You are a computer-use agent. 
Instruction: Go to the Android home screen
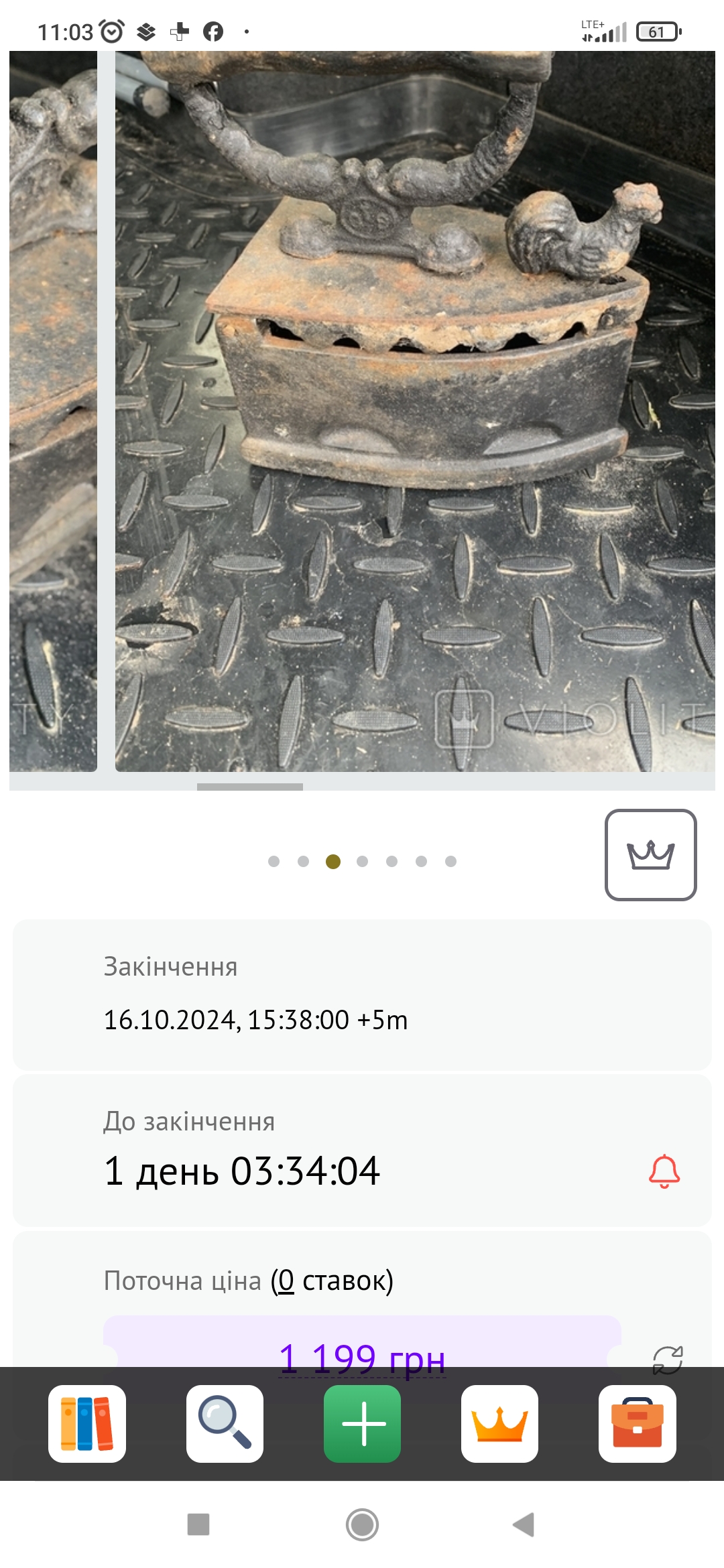coord(362,1524)
